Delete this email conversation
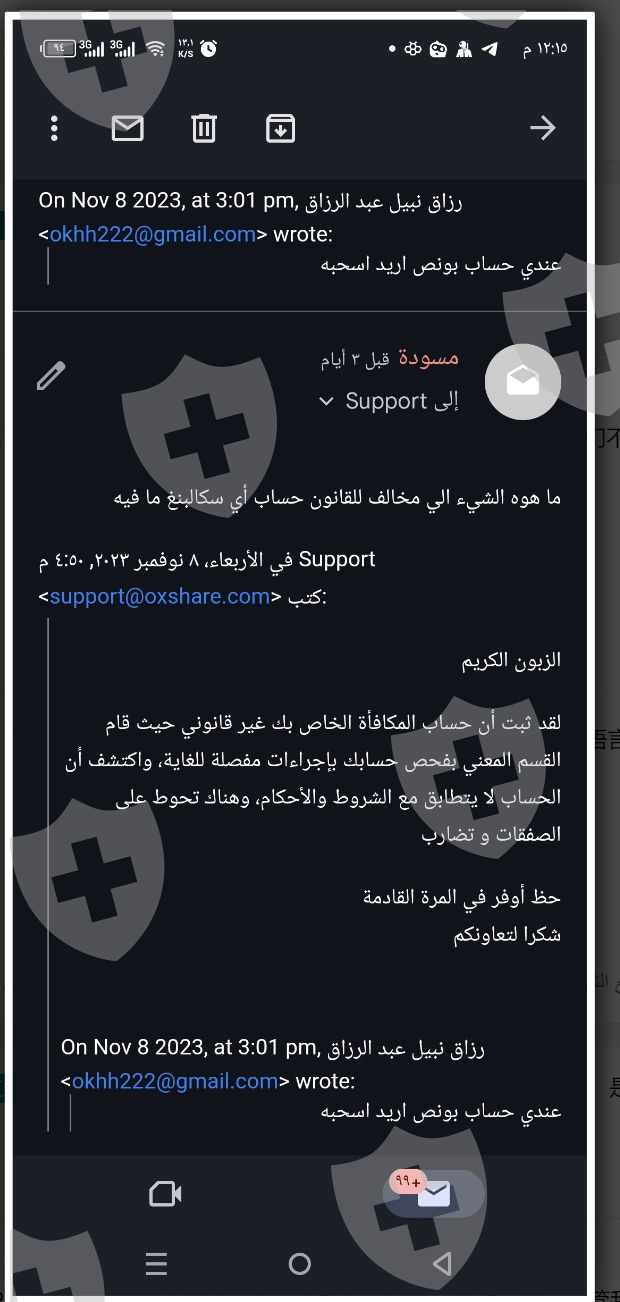620x1302 pixels. tap(204, 128)
